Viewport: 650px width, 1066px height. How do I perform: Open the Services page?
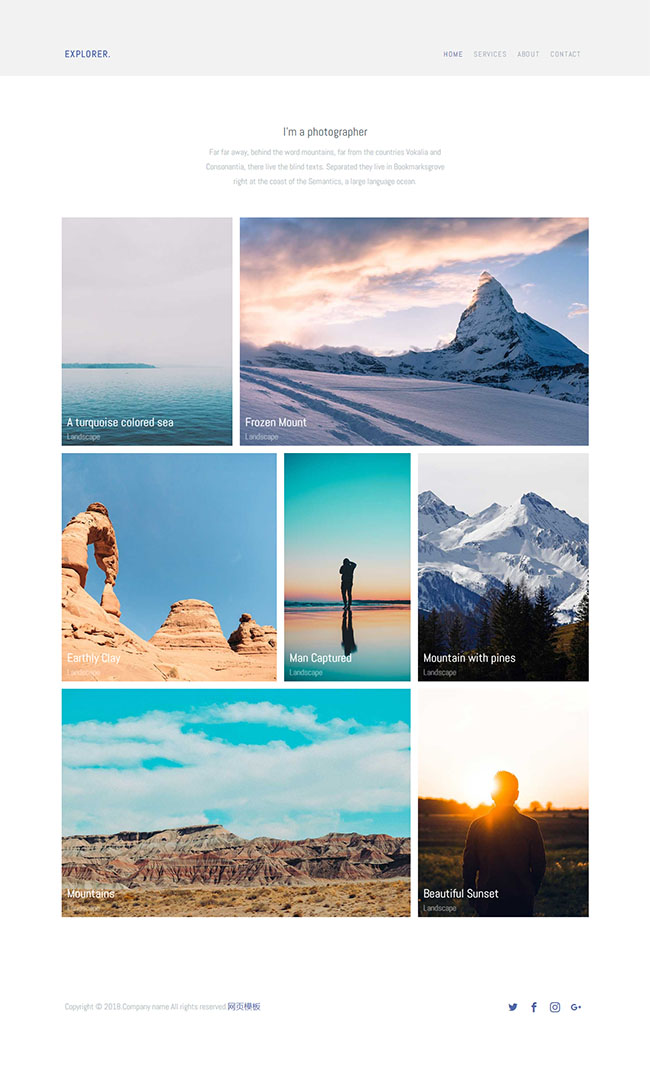[x=490, y=54]
